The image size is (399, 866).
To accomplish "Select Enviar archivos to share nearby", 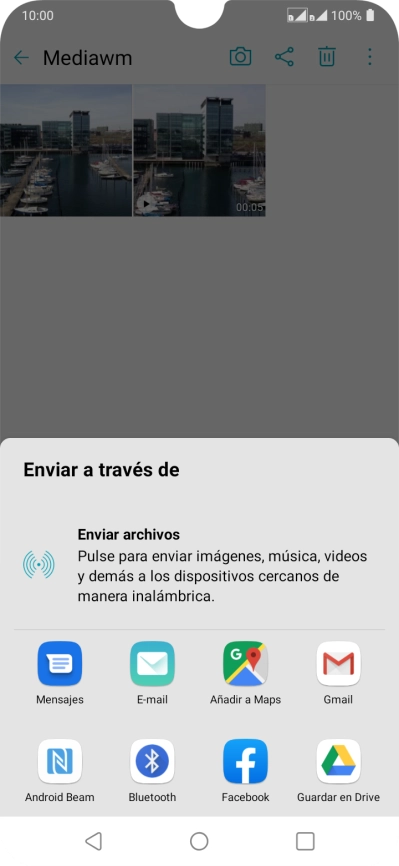I will click(x=199, y=566).
